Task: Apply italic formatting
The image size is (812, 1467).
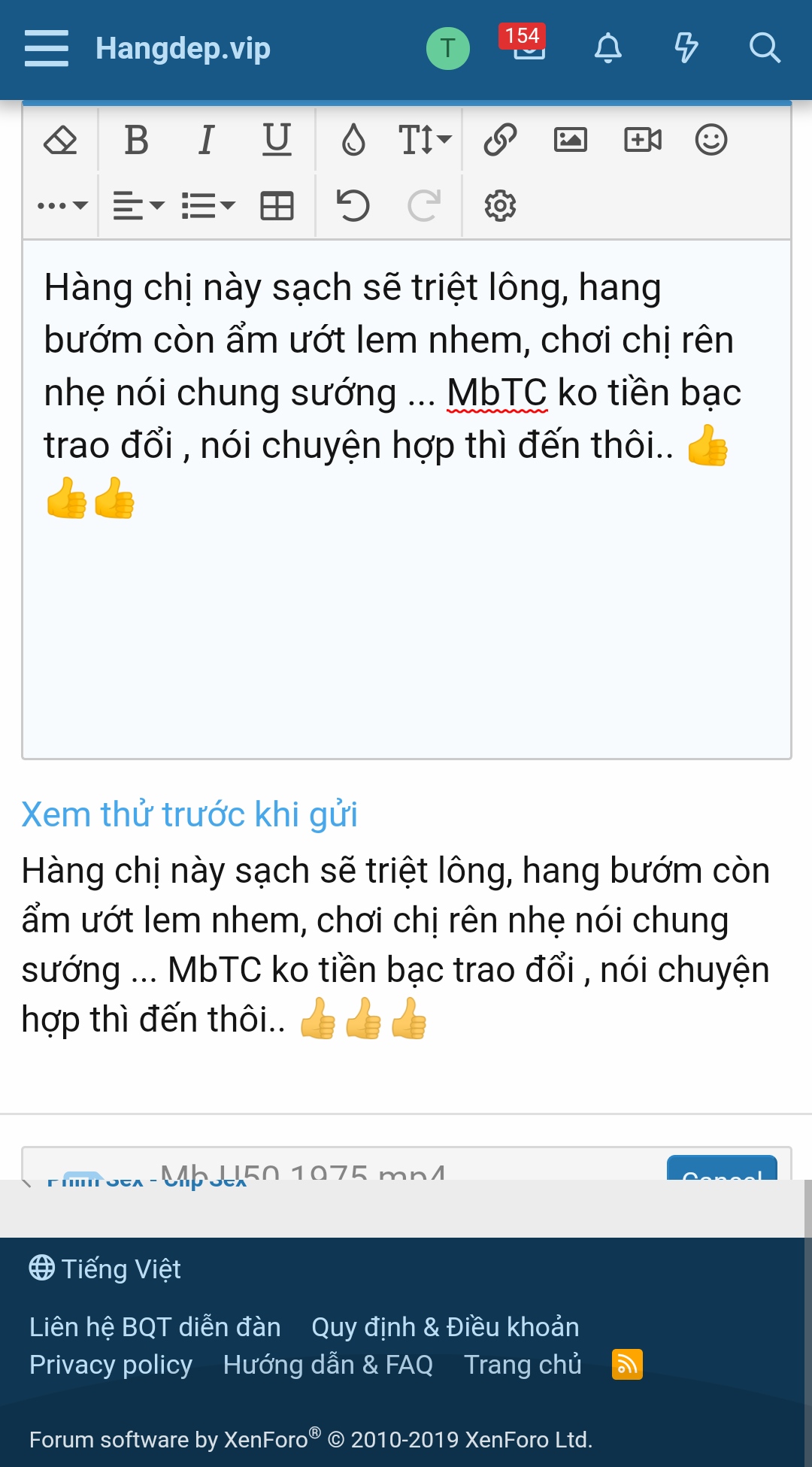Action: (x=206, y=140)
